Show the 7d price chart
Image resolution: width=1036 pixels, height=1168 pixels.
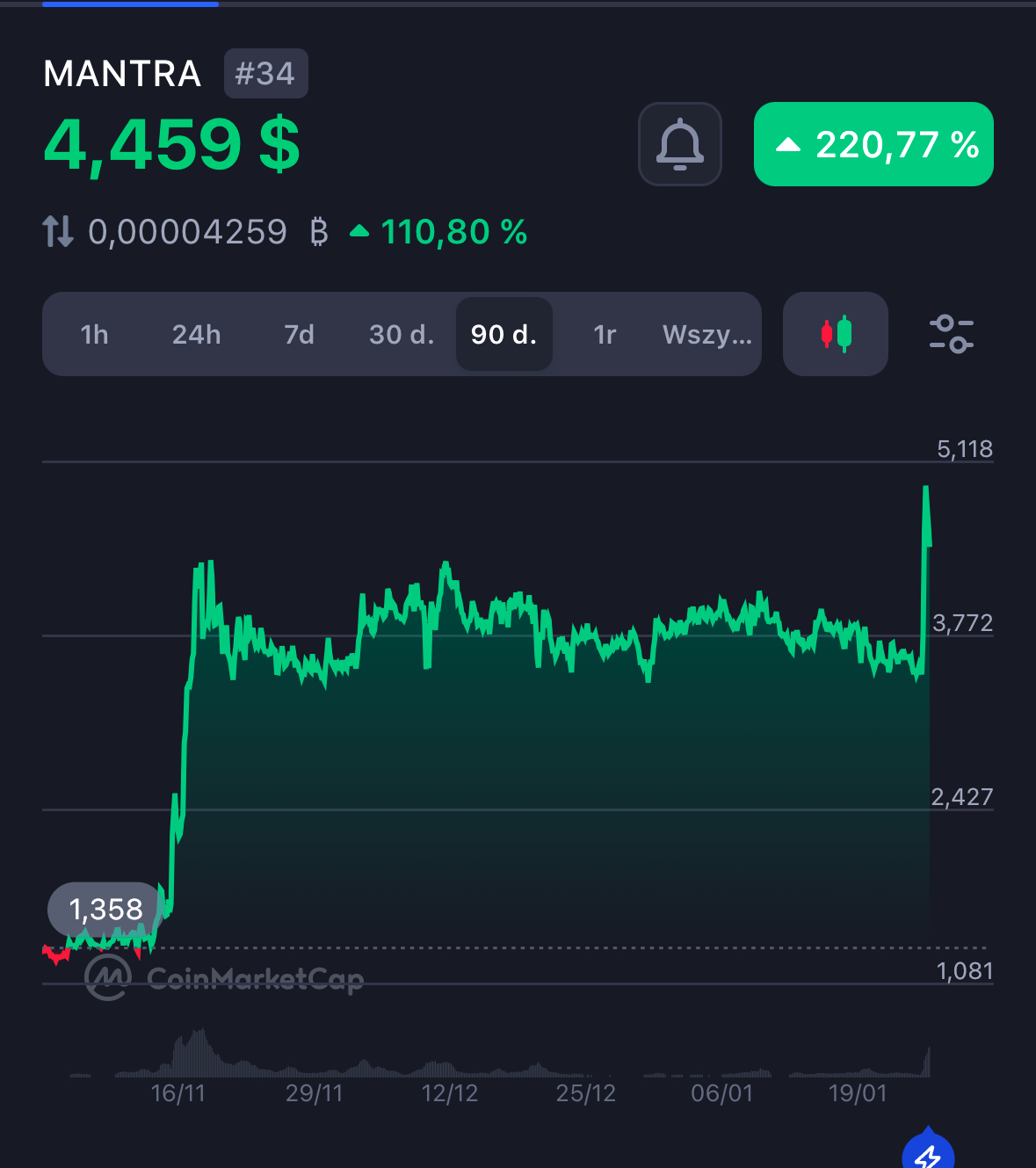pyautogui.click(x=299, y=334)
